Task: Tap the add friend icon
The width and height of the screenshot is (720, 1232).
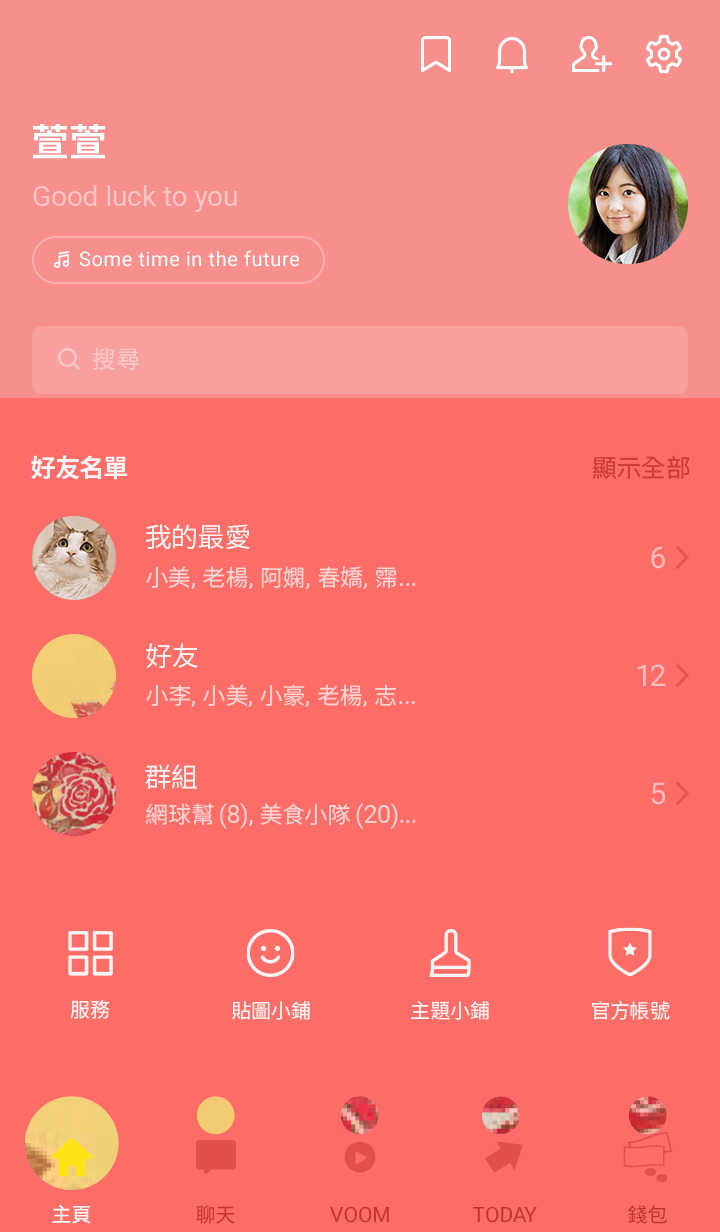Action: pyautogui.click(x=590, y=55)
